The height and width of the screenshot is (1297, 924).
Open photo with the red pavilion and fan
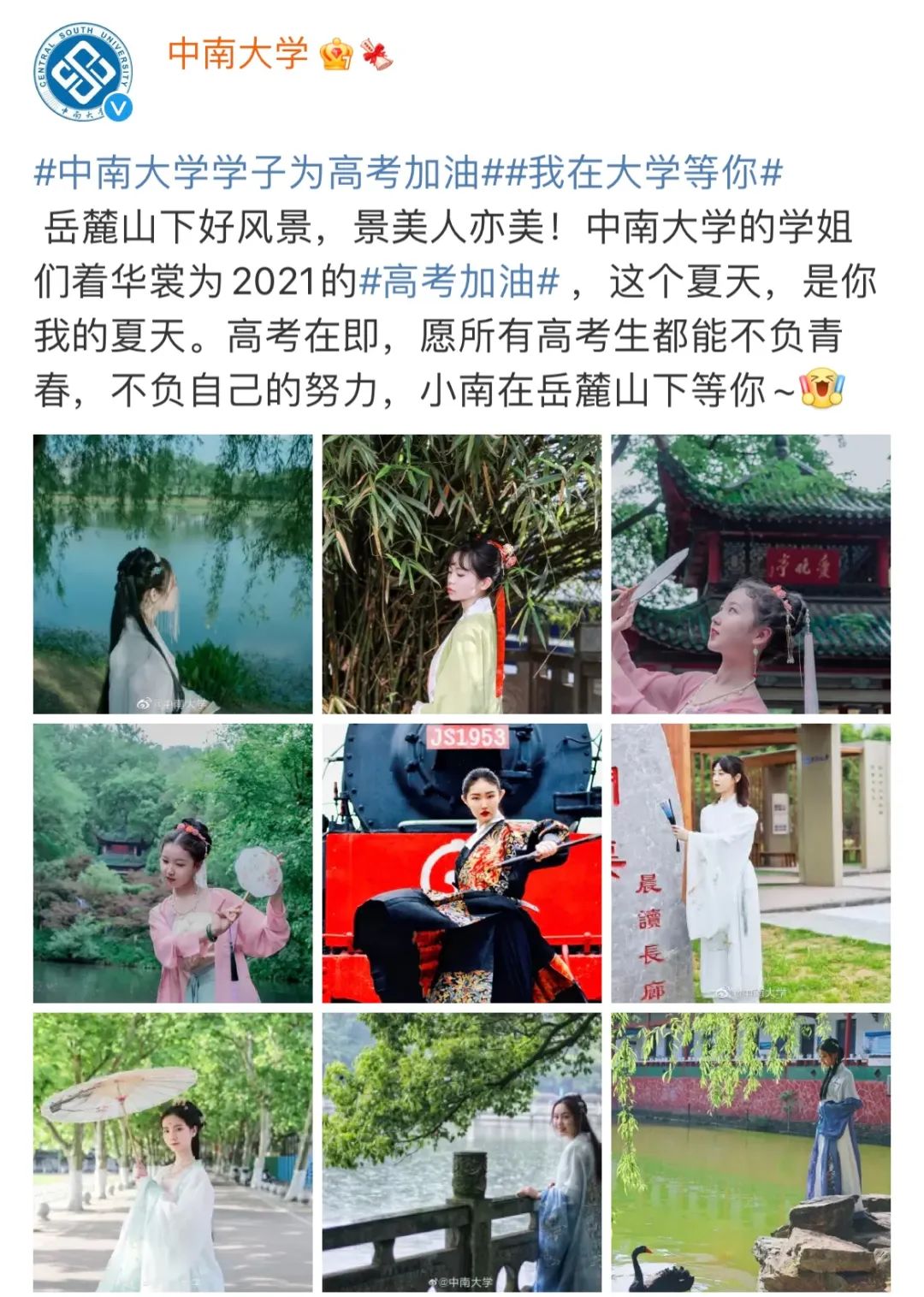[750, 574]
